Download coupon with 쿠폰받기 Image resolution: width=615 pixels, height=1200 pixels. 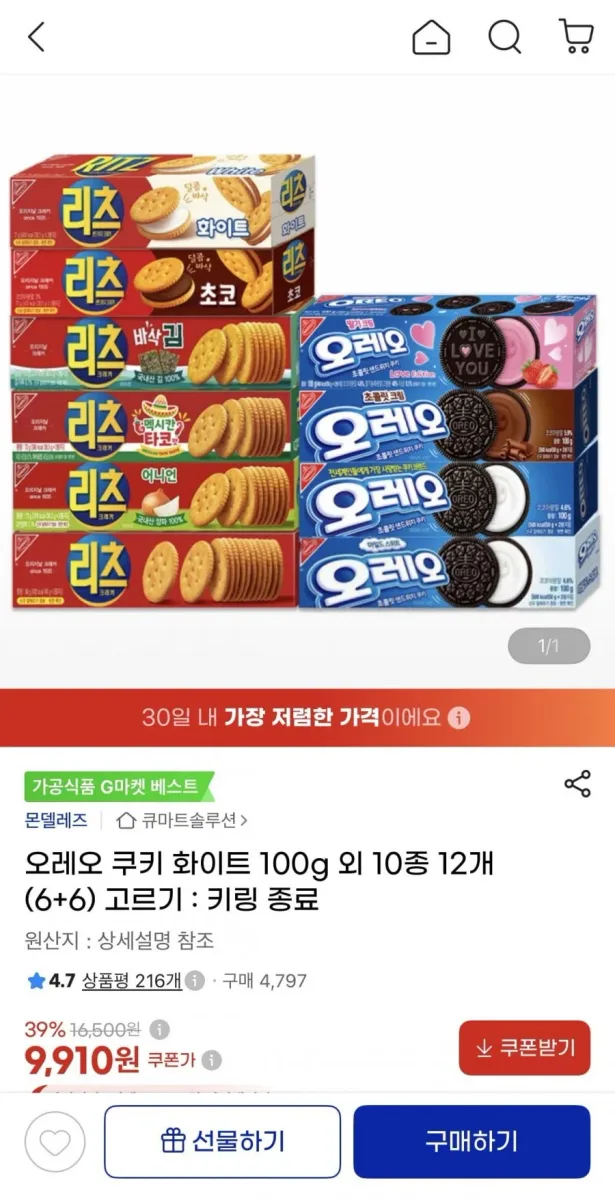525,1048
